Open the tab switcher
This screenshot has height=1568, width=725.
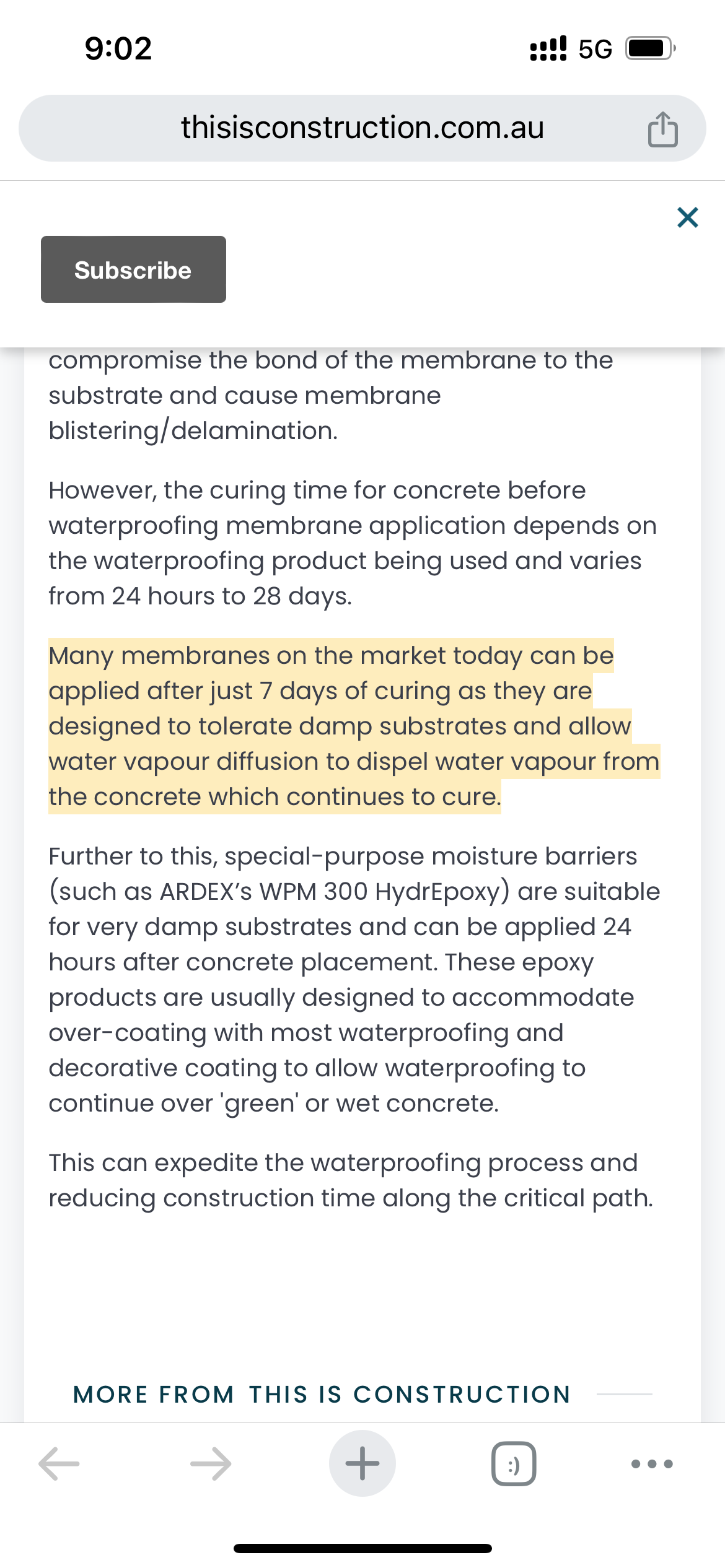pos(514,1464)
